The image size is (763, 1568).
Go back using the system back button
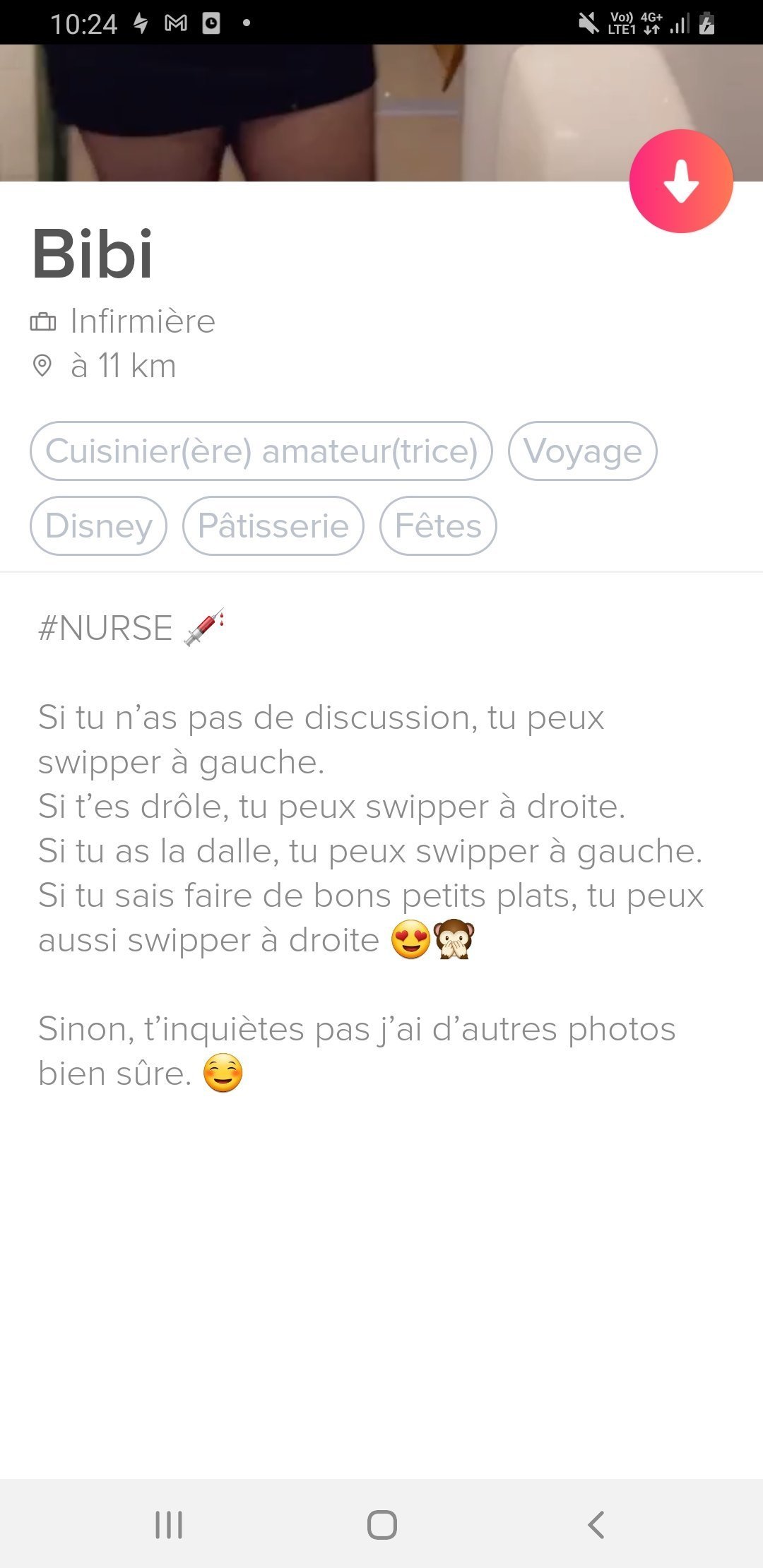(x=596, y=1524)
